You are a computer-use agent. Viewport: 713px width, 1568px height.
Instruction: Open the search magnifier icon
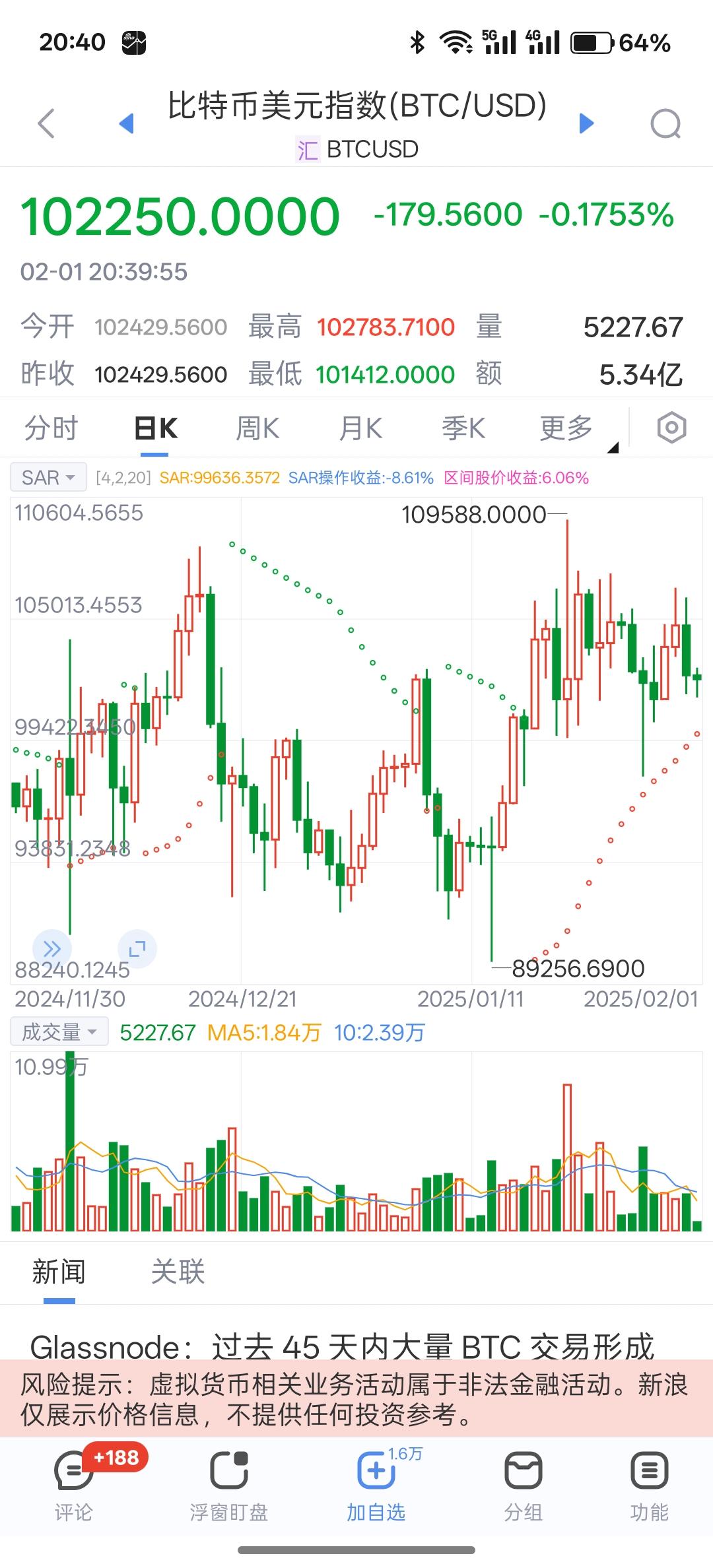coord(665,123)
